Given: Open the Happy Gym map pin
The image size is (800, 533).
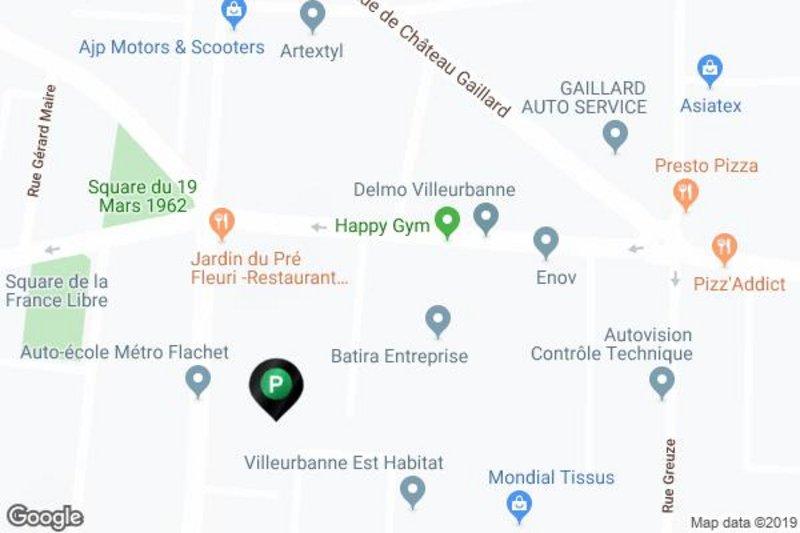Looking at the screenshot, I should click(449, 221).
